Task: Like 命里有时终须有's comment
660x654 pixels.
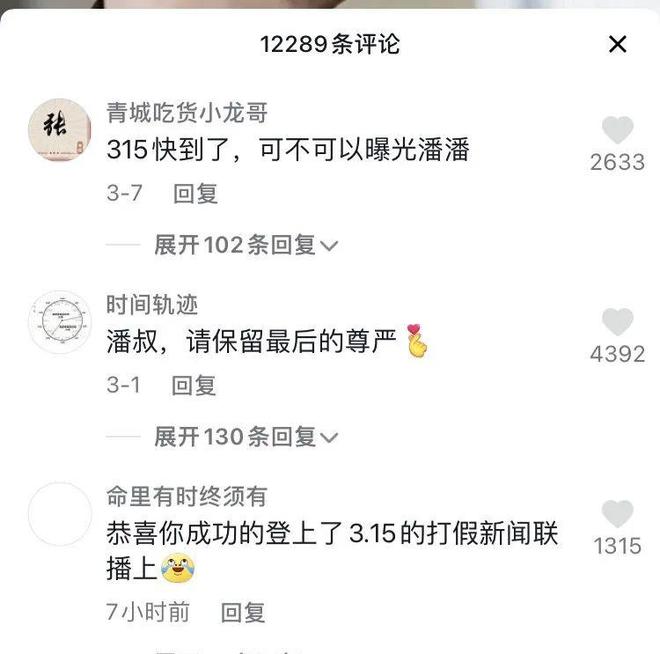Action: 618,514
